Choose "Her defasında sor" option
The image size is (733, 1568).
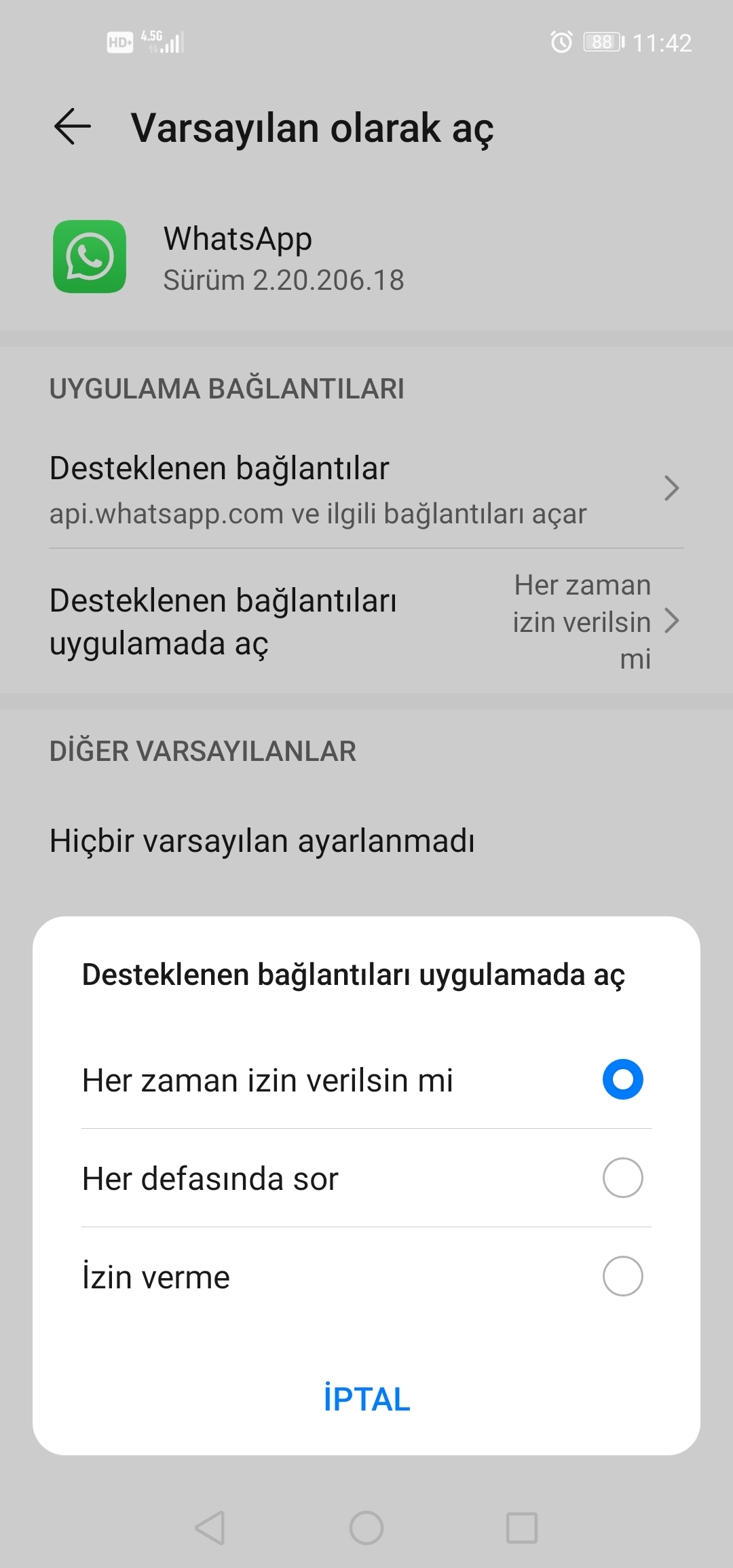click(x=366, y=1178)
